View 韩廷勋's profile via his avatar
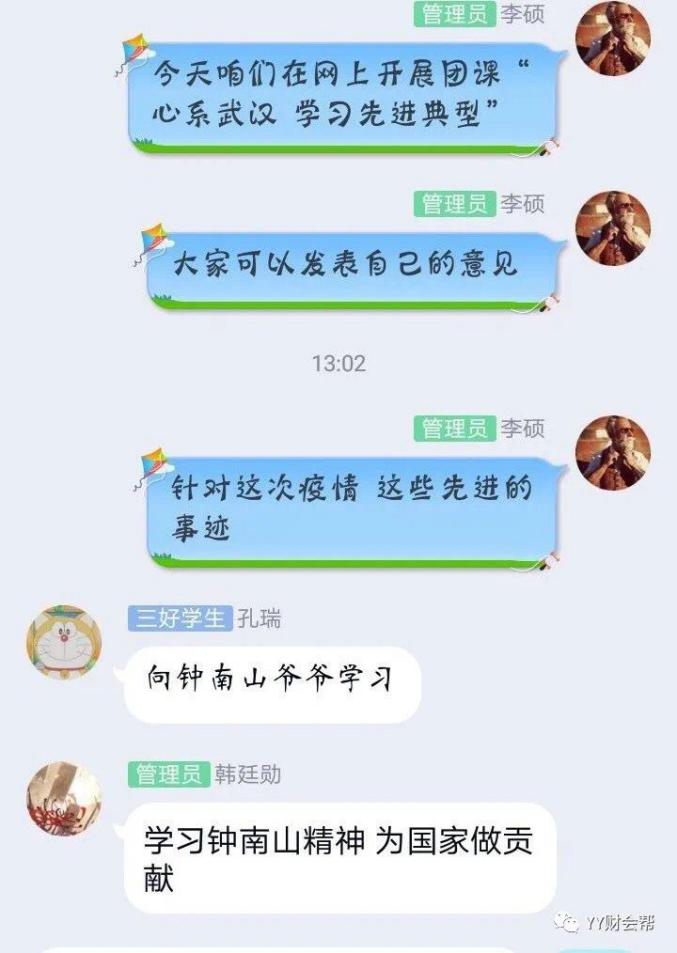 pyautogui.click(x=64, y=798)
